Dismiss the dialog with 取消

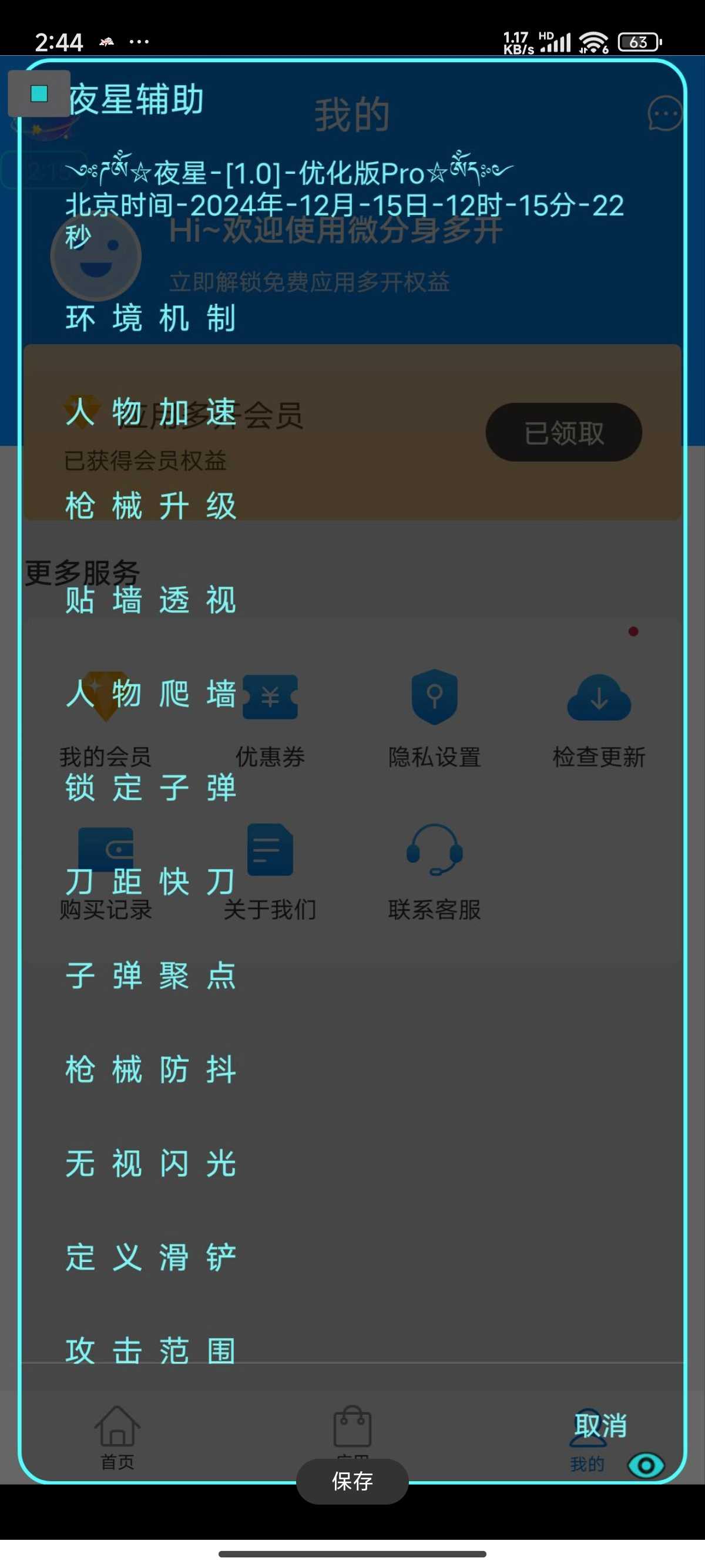tap(600, 1425)
